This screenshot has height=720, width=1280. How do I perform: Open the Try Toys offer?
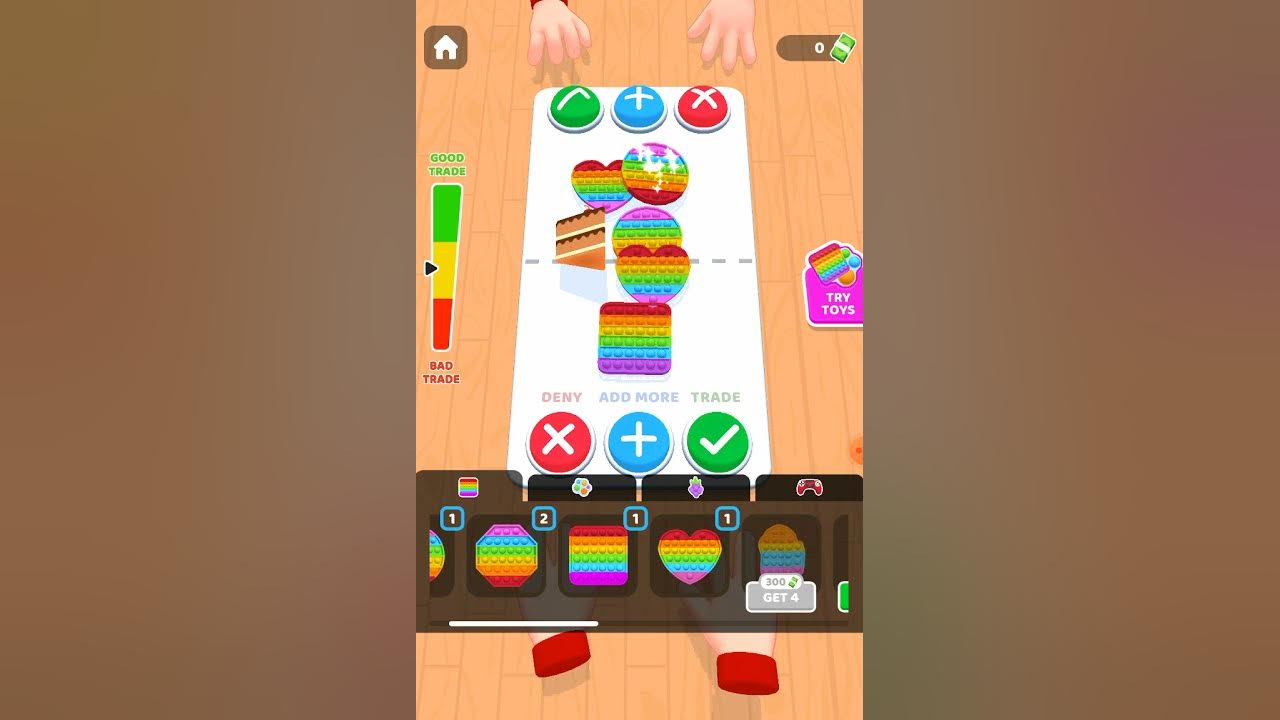(x=834, y=284)
